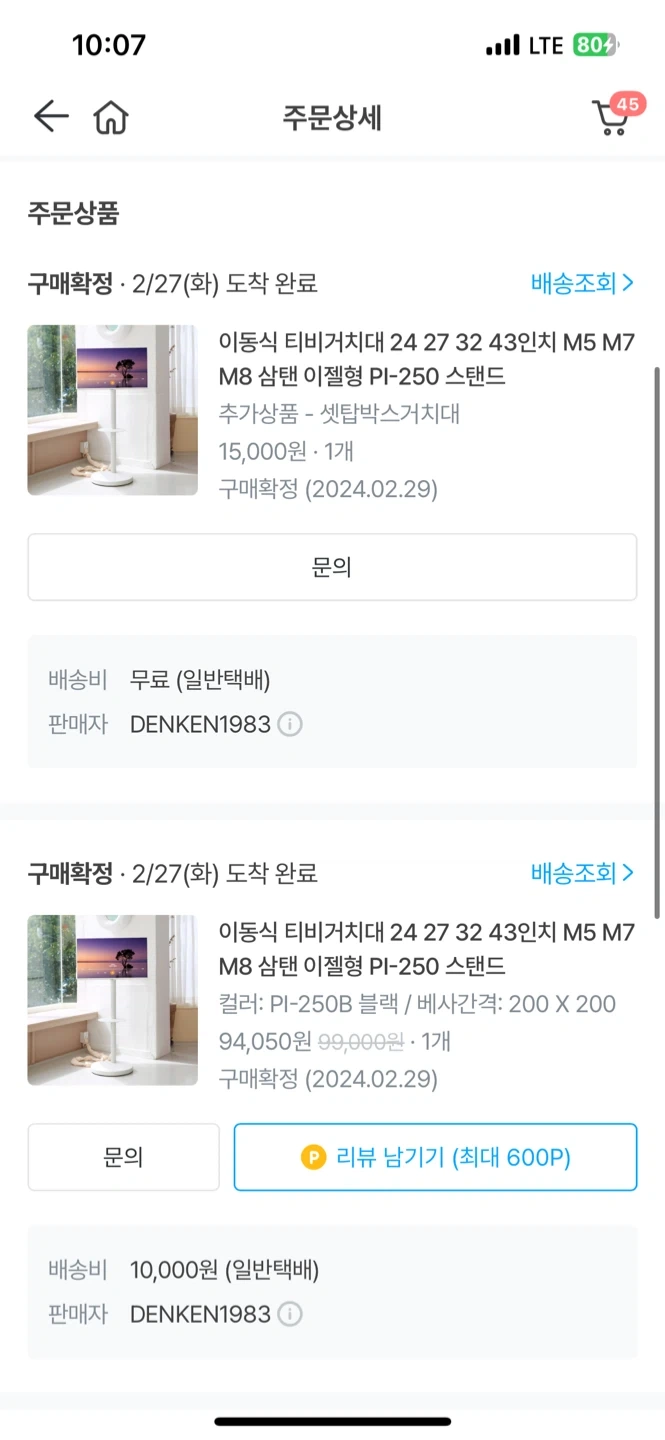Tap 리뷰 남기기 (최대 600P) button
Viewport: 665px width, 1440px height.
point(435,1157)
